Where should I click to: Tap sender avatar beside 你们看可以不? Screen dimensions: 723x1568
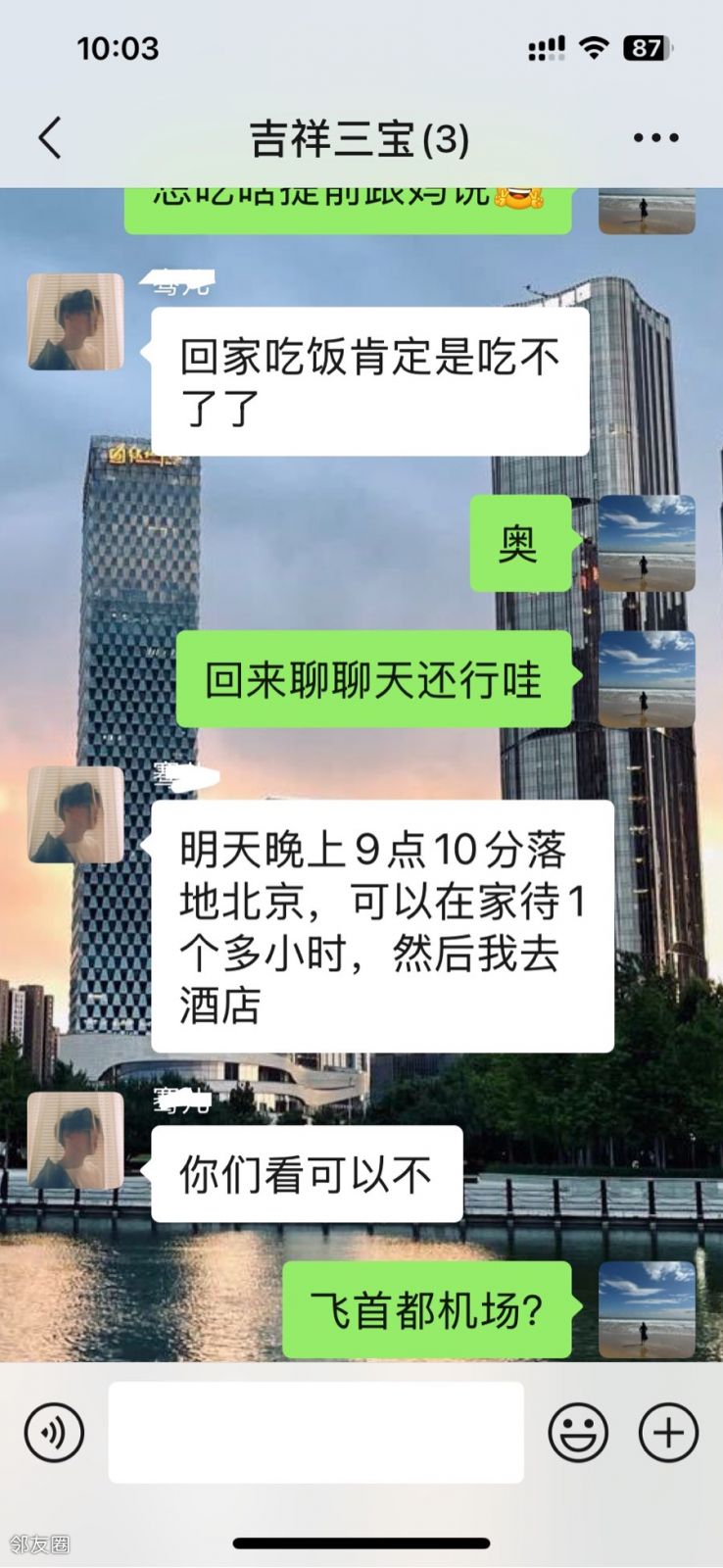coord(75,1141)
